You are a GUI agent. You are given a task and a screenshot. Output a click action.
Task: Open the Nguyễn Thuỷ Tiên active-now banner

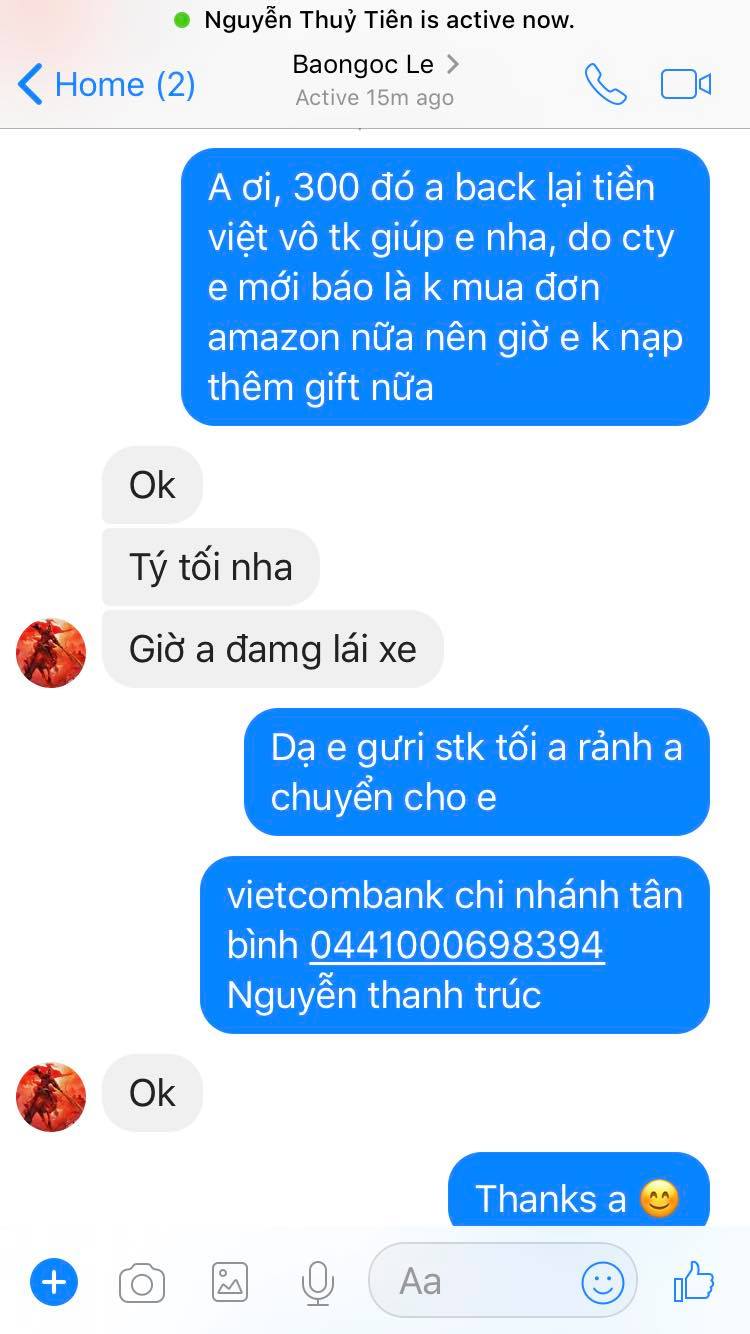375,20
